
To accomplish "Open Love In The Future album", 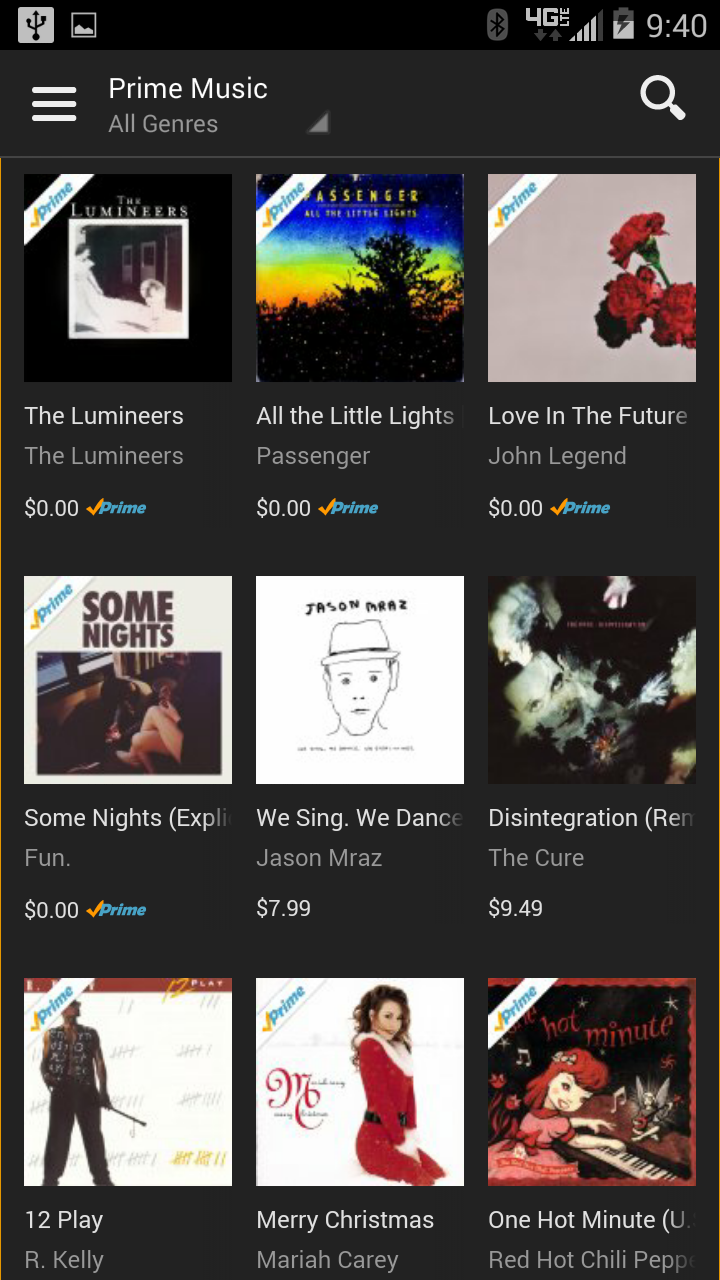I will [x=592, y=278].
